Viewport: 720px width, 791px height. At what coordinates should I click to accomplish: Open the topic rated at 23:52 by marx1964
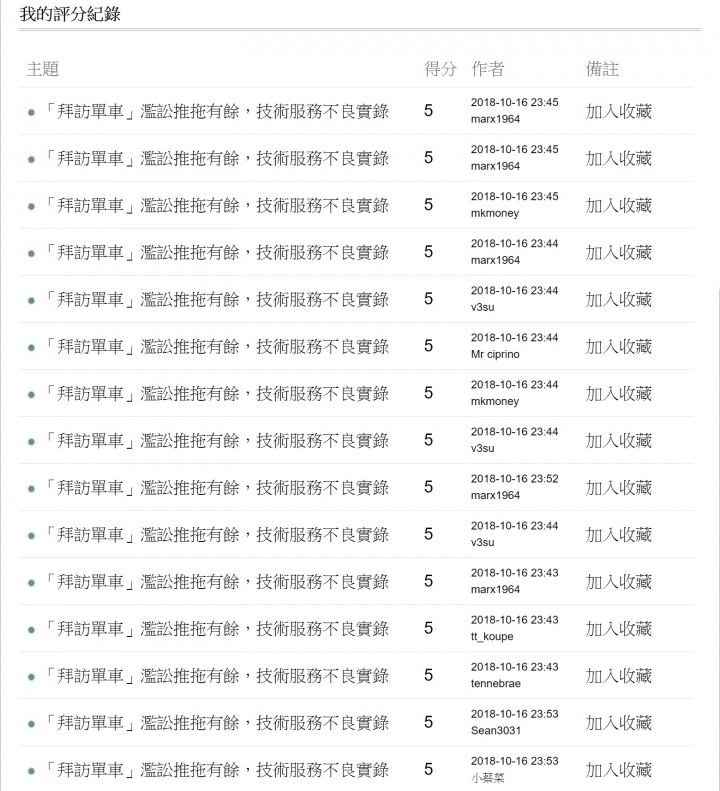[x=216, y=488]
